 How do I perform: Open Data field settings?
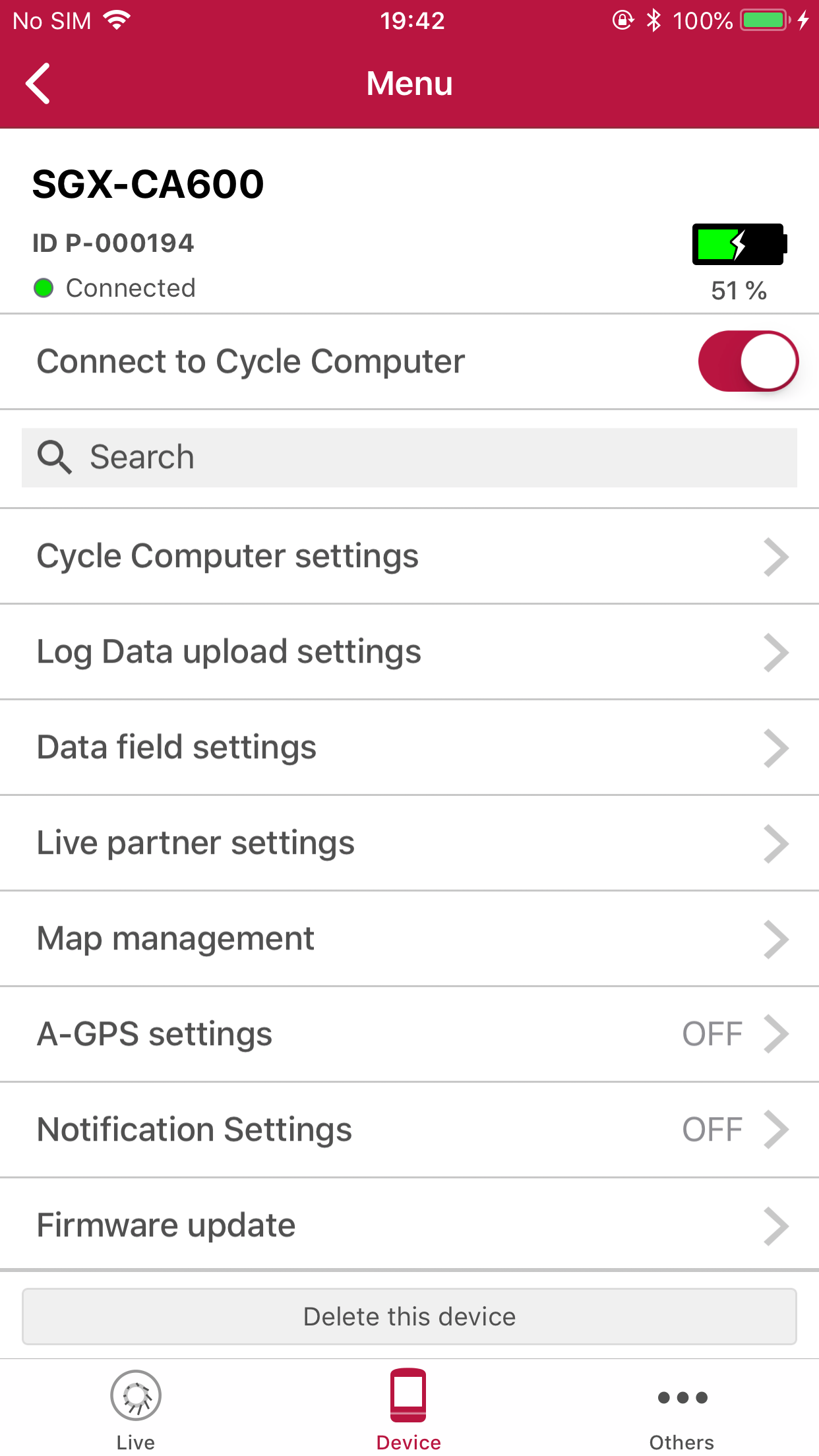point(409,747)
